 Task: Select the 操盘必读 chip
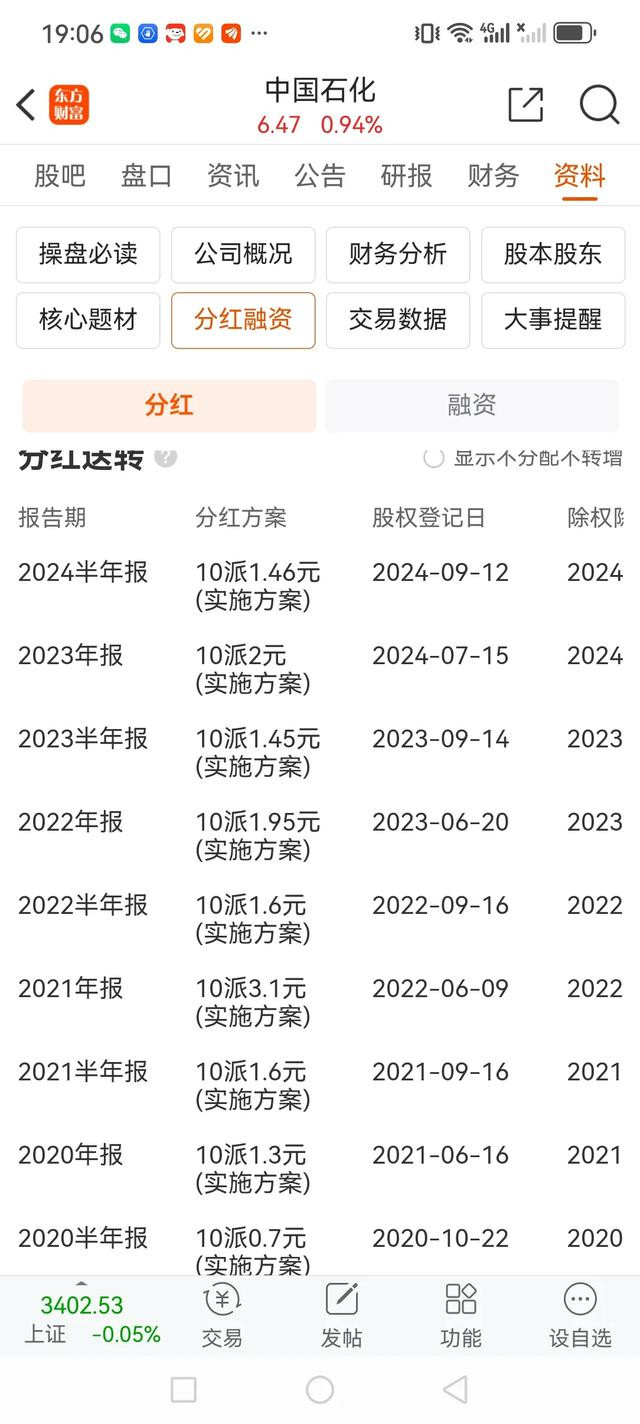pyautogui.click(x=88, y=254)
